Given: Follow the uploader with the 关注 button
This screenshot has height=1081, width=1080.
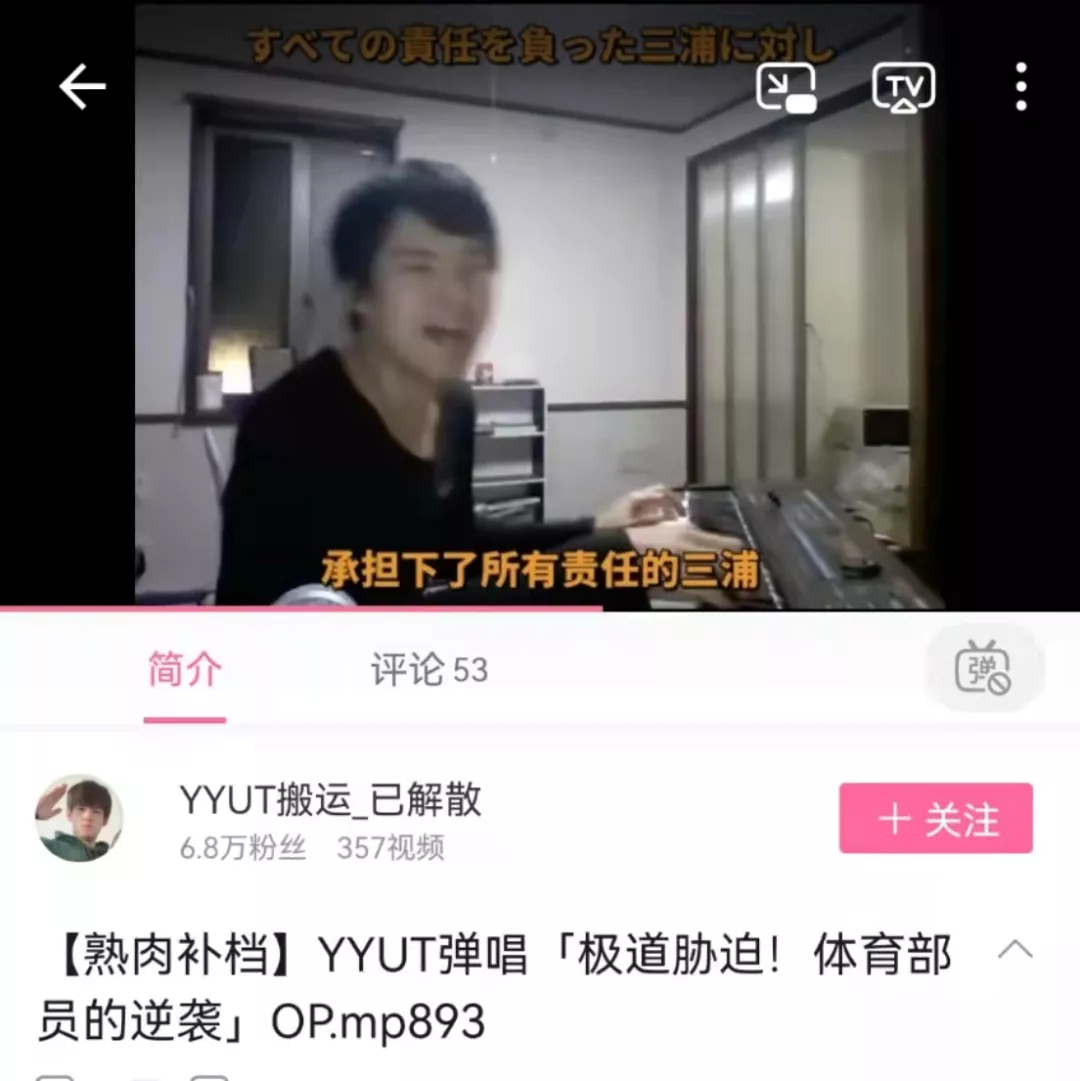Looking at the screenshot, I should 935,819.
